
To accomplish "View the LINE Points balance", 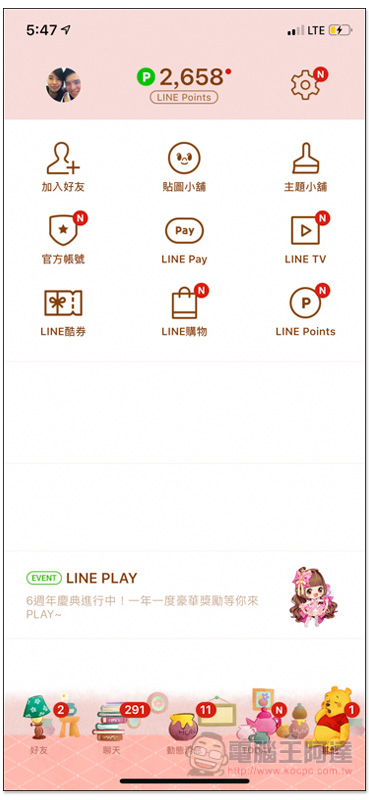I will (184, 85).
